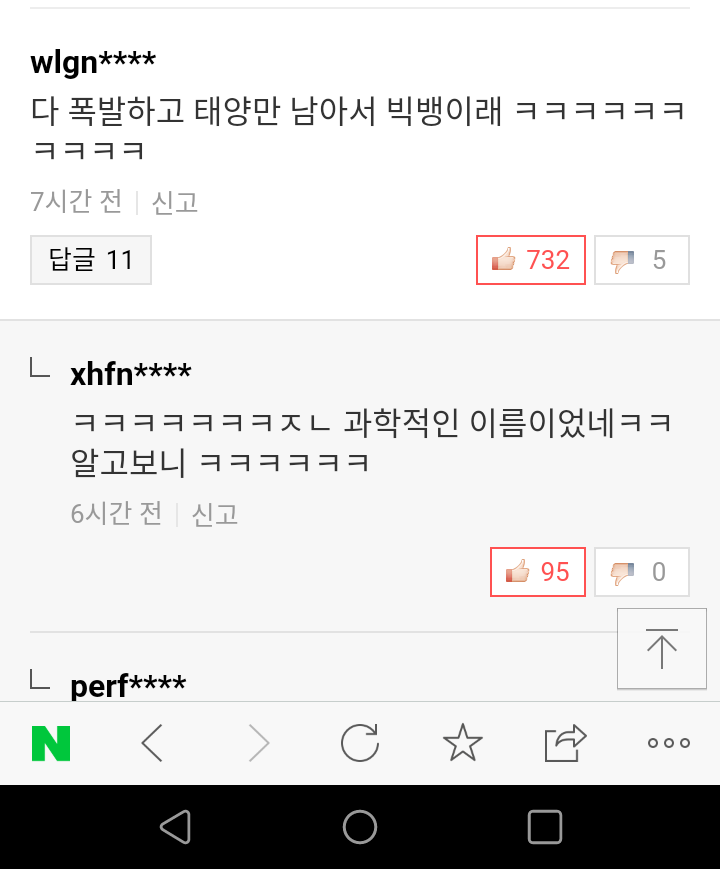Dislike wlgn's comment with 5 dislikes
This screenshot has height=869, width=720.
tap(641, 260)
